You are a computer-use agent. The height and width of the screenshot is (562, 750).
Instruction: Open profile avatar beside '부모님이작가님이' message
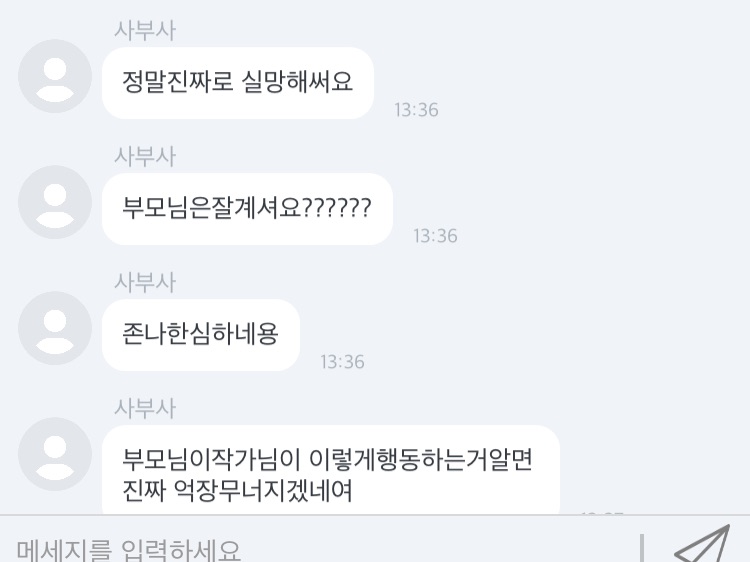[56, 454]
